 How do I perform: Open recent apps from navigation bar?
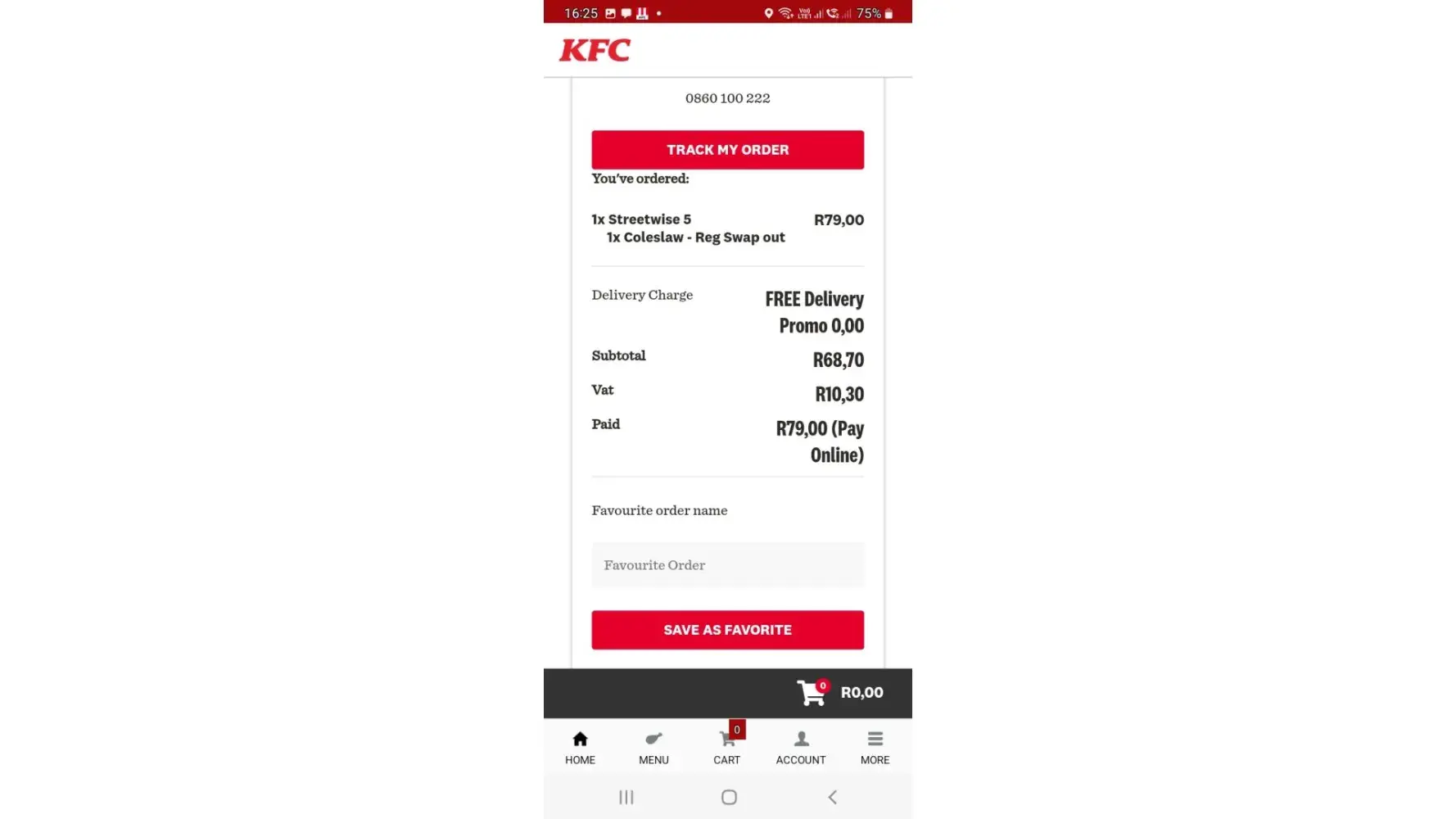[x=626, y=797]
